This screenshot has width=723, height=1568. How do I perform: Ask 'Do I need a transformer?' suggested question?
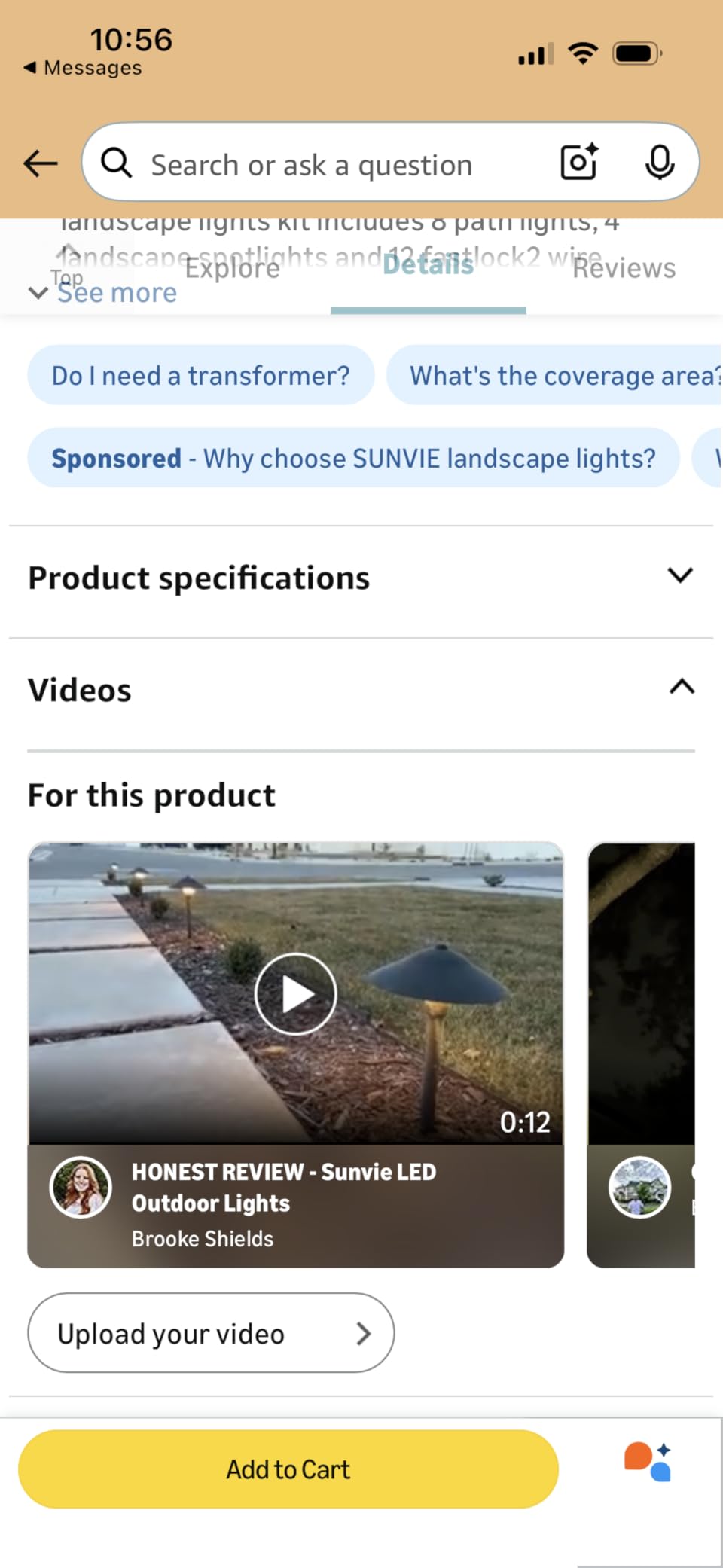pos(201,375)
